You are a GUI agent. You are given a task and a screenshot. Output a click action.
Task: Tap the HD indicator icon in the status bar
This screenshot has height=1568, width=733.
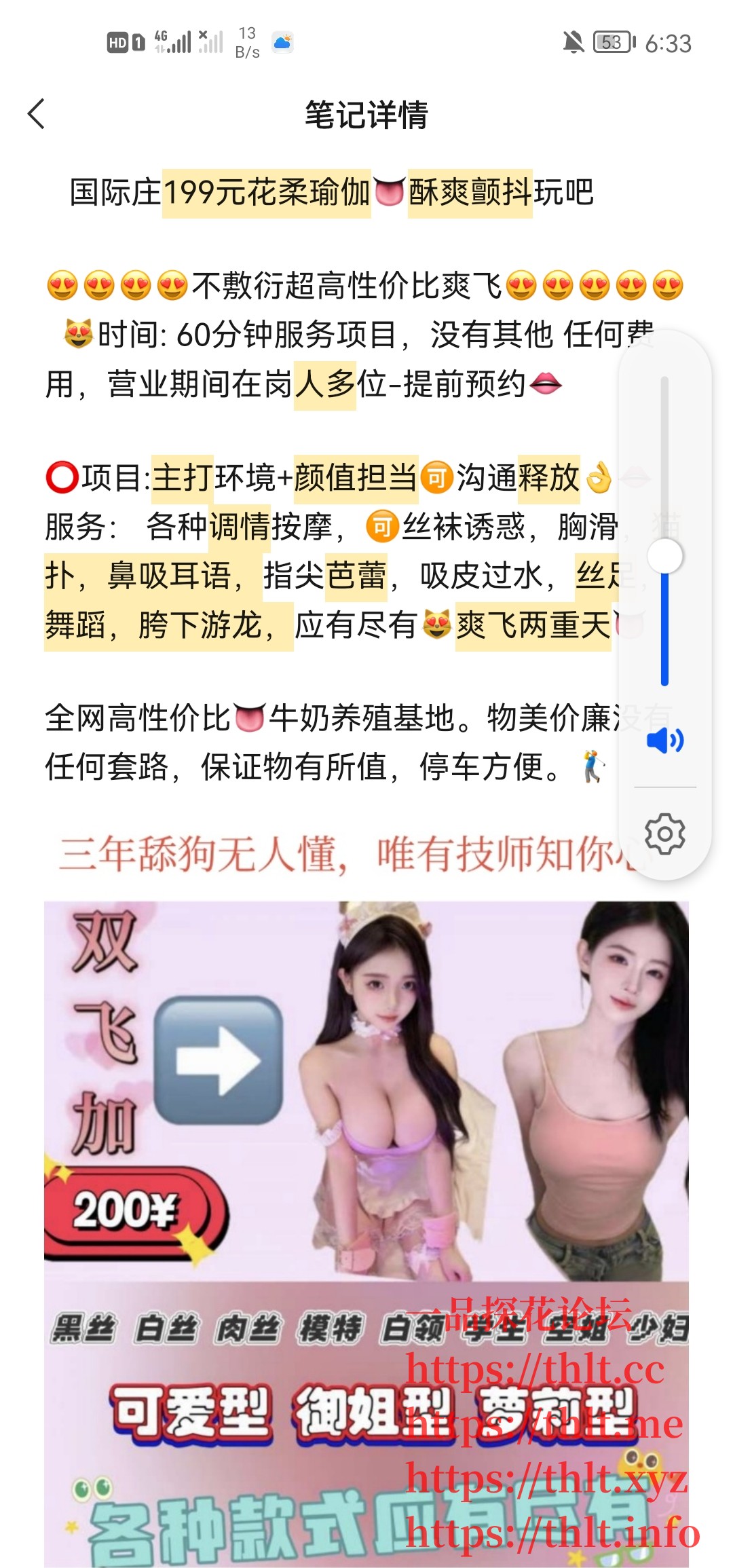tap(117, 42)
